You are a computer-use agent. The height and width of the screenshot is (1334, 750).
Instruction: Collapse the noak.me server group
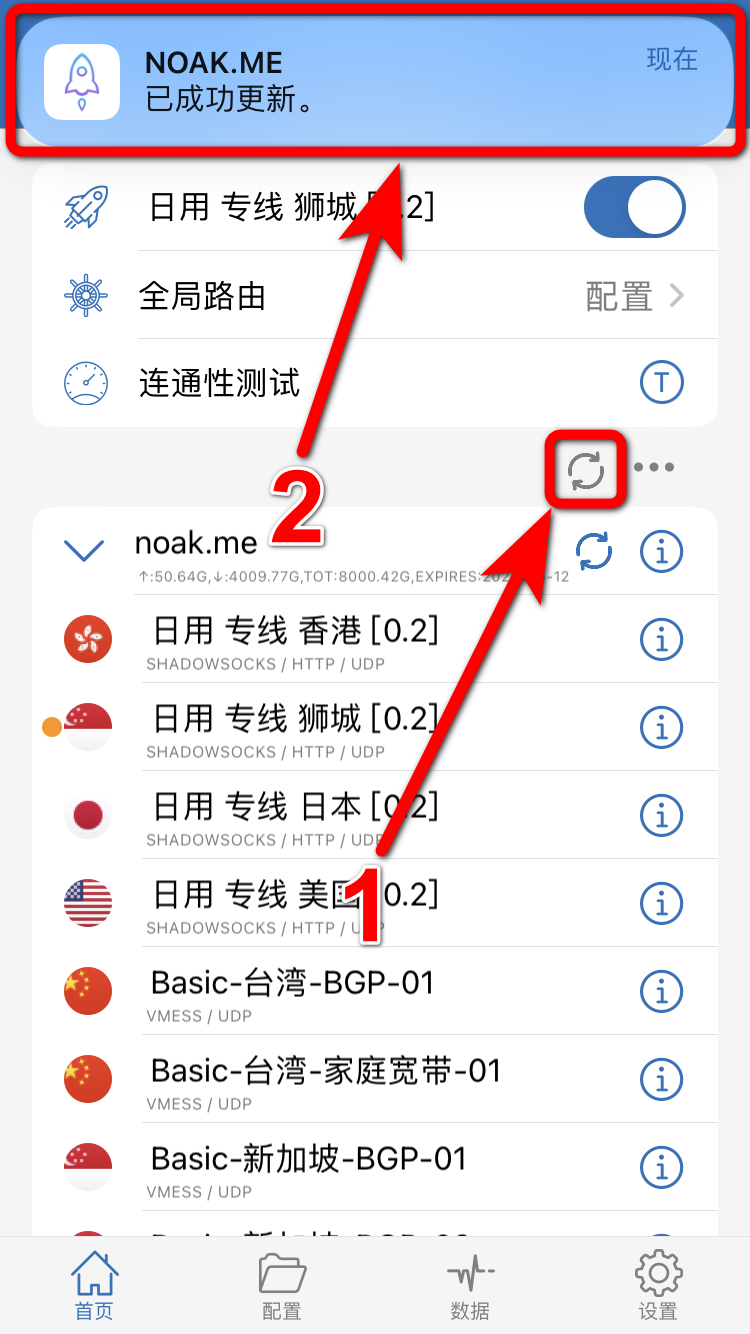point(84,550)
